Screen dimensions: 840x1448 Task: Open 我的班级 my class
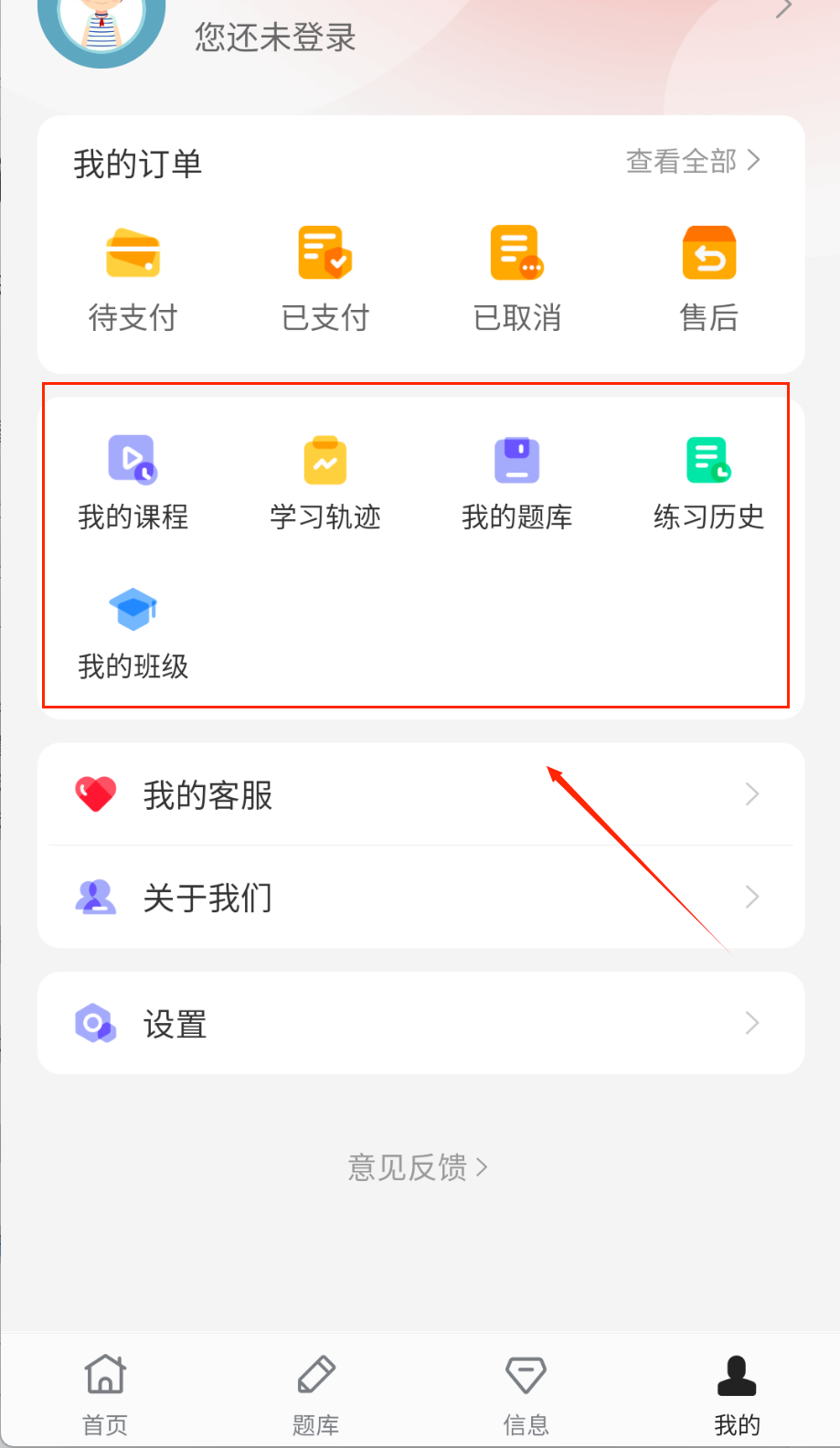[133, 633]
